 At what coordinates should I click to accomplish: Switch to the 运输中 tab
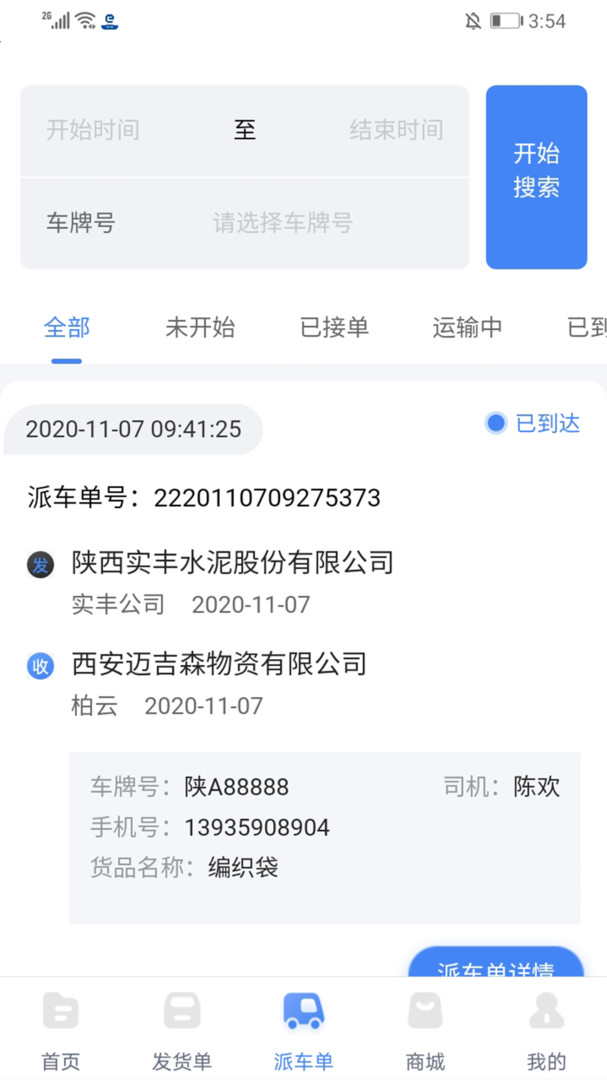468,327
